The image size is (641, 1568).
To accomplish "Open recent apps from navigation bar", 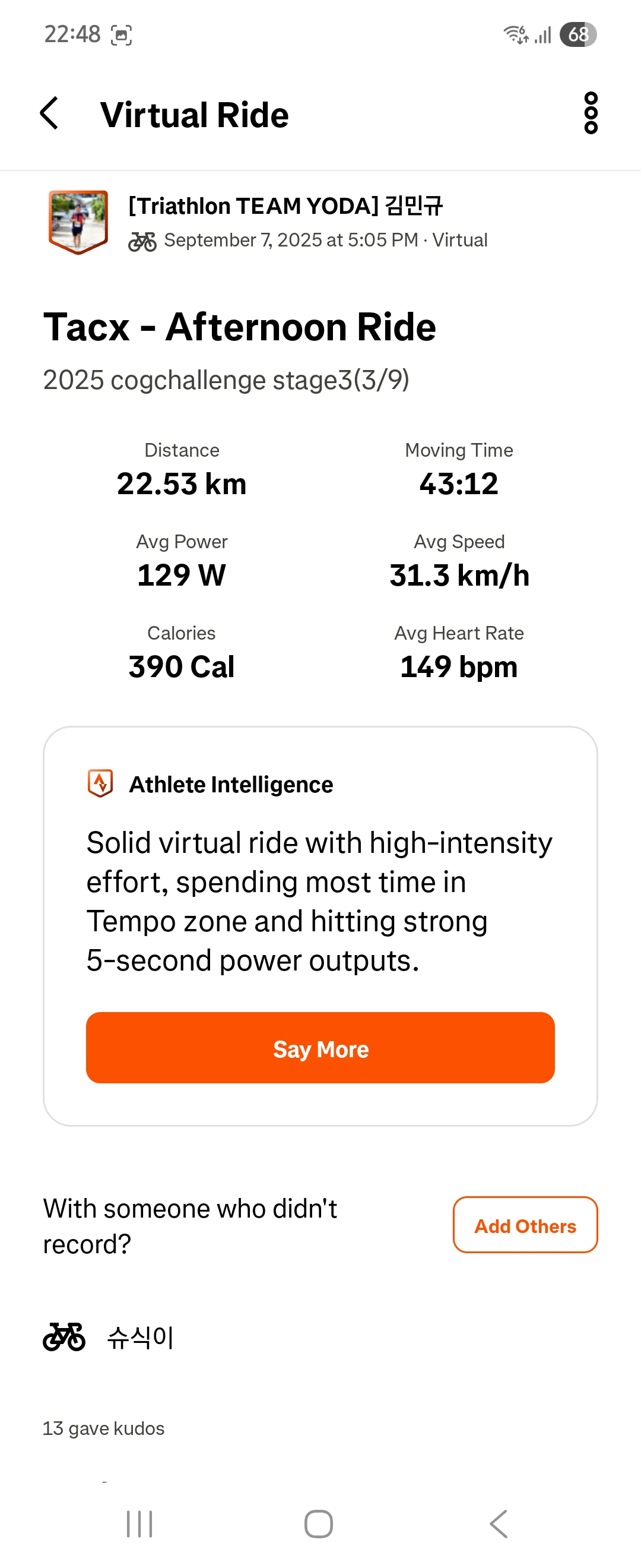I will (139, 1524).
